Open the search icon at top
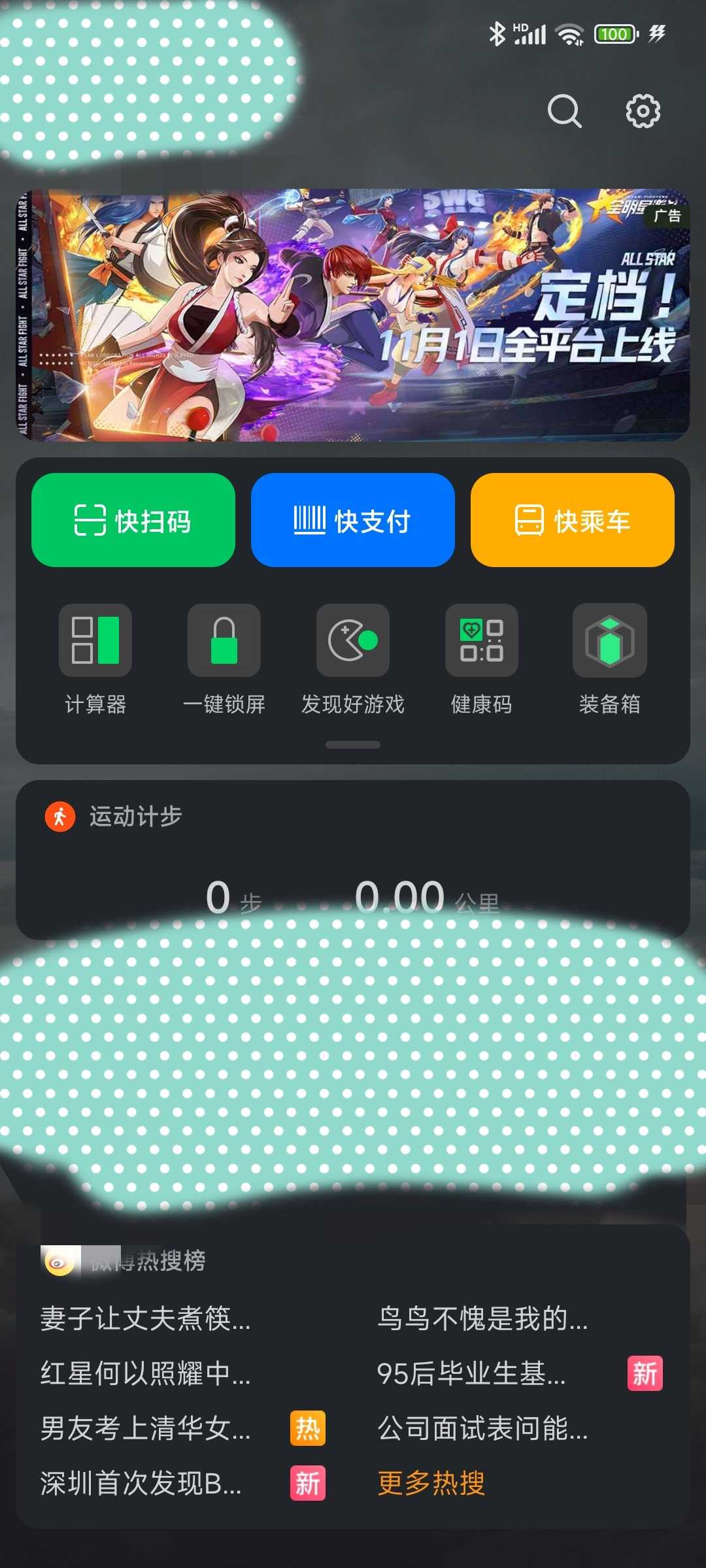Image resolution: width=706 pixels, height=1568 pixels. (x=564, y=111)
